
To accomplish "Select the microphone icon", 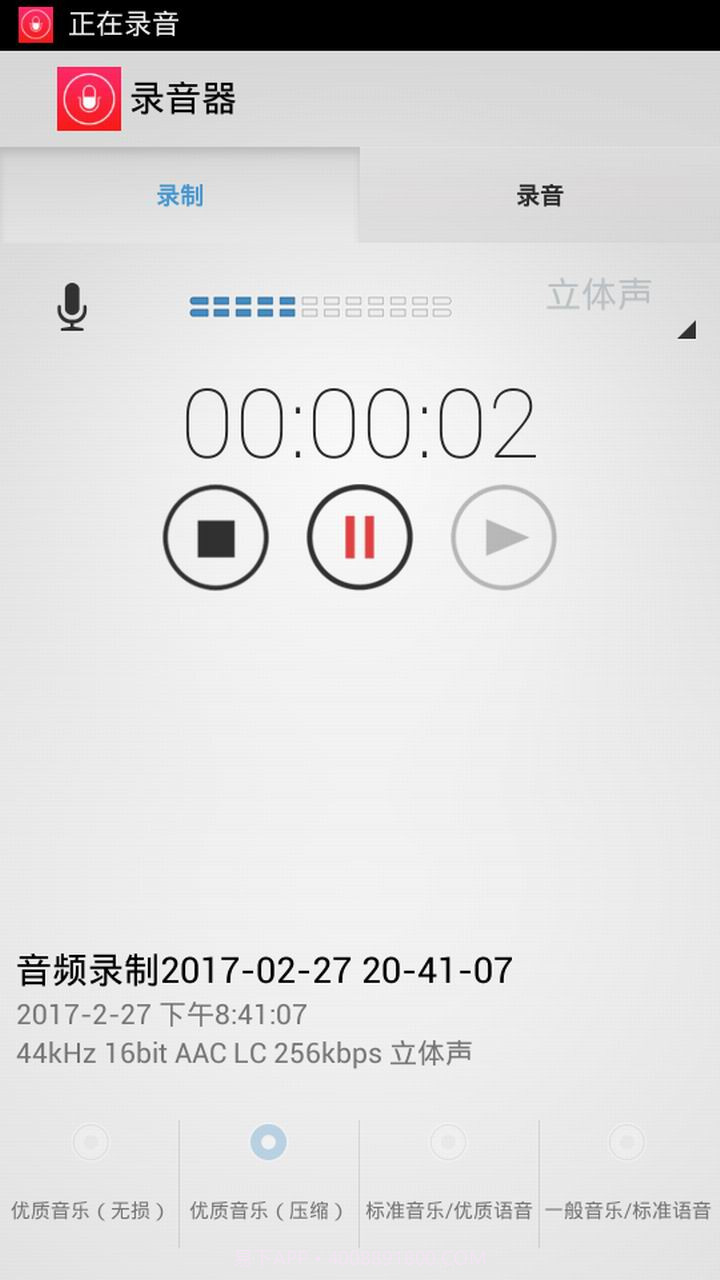I will point(70,307).
